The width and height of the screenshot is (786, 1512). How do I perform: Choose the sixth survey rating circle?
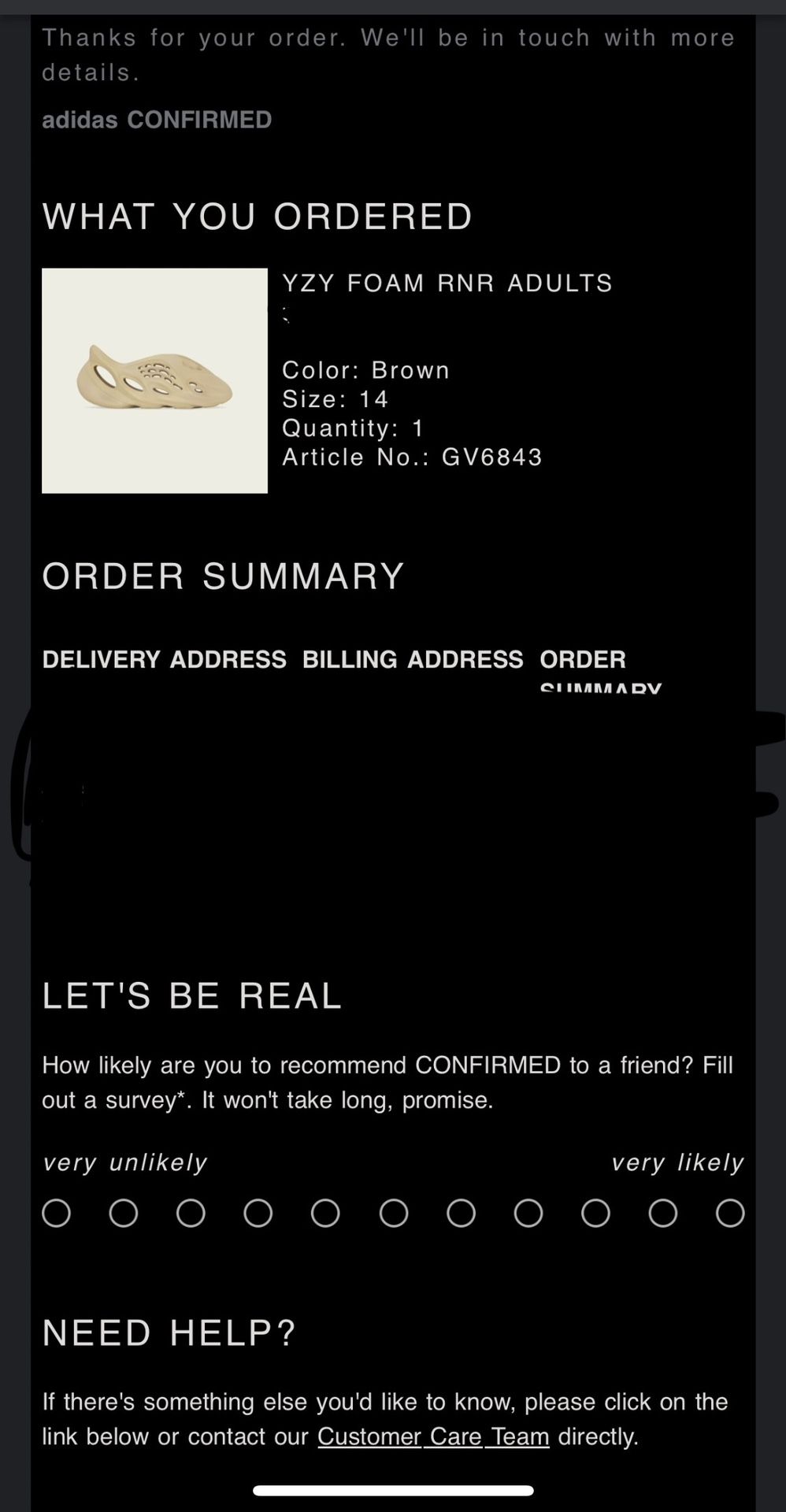393,1213
